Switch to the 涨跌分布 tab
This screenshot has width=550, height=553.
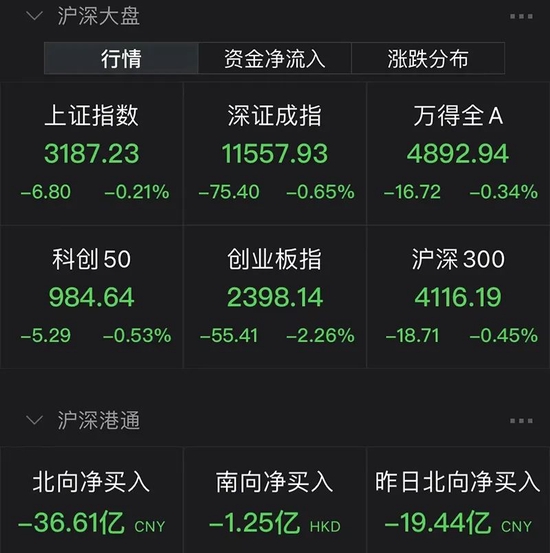coord(428,58)
